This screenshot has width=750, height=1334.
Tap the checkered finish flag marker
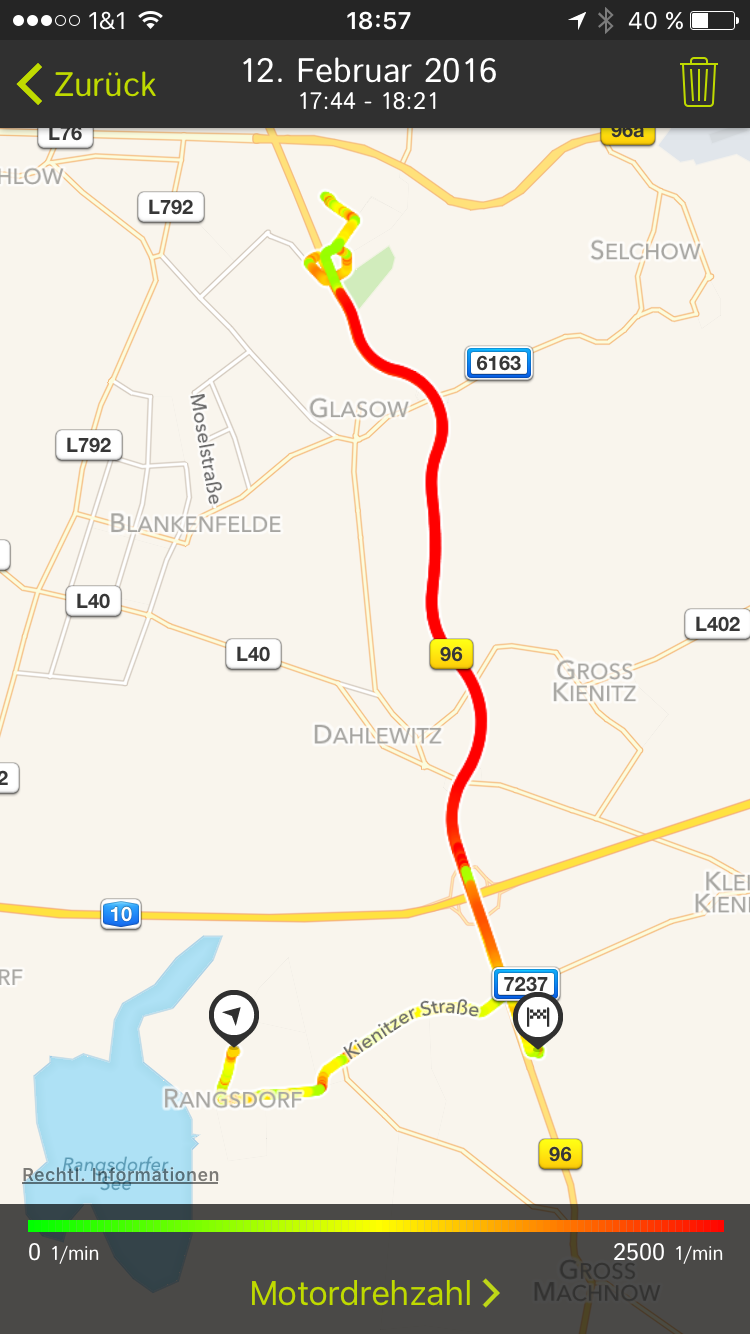(538, 1019)
